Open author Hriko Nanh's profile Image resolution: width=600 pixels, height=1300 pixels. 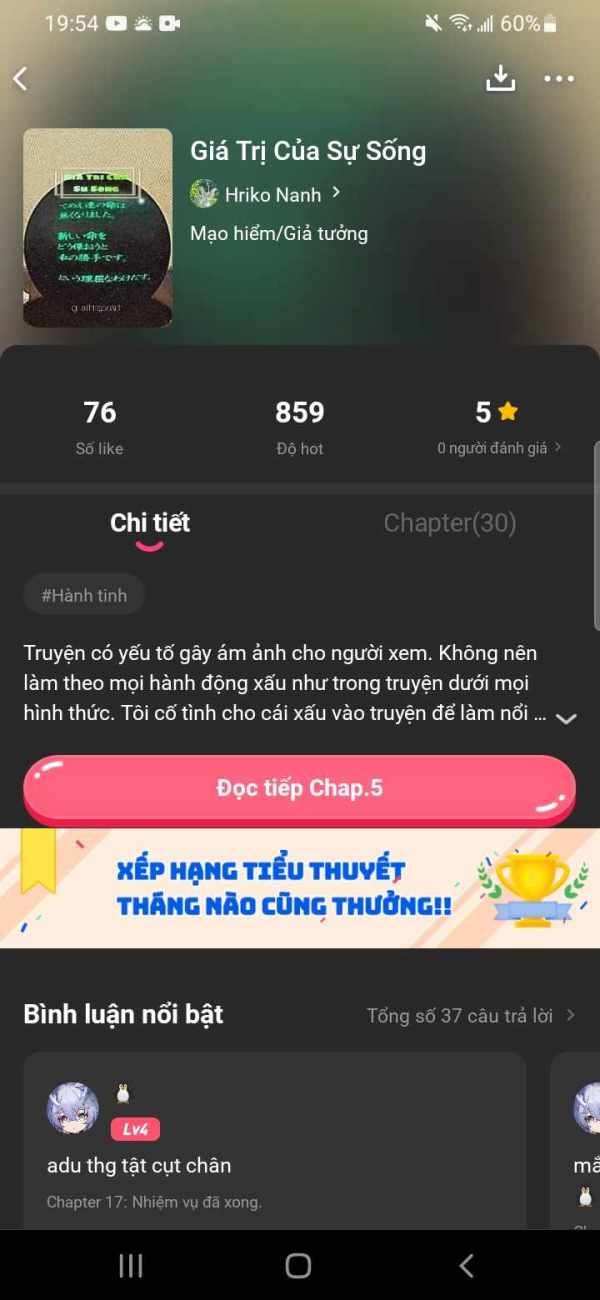[x=266, y=193]
